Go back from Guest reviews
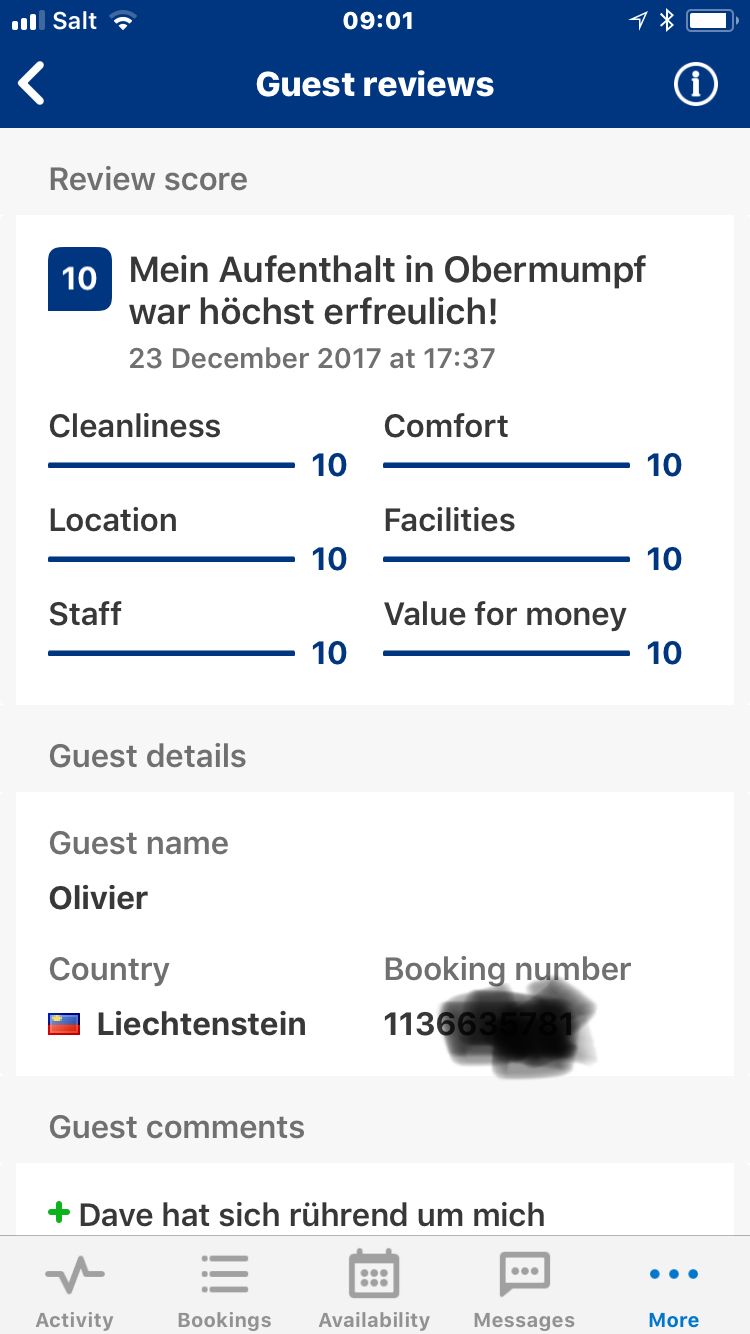 (x=32, y=84)
